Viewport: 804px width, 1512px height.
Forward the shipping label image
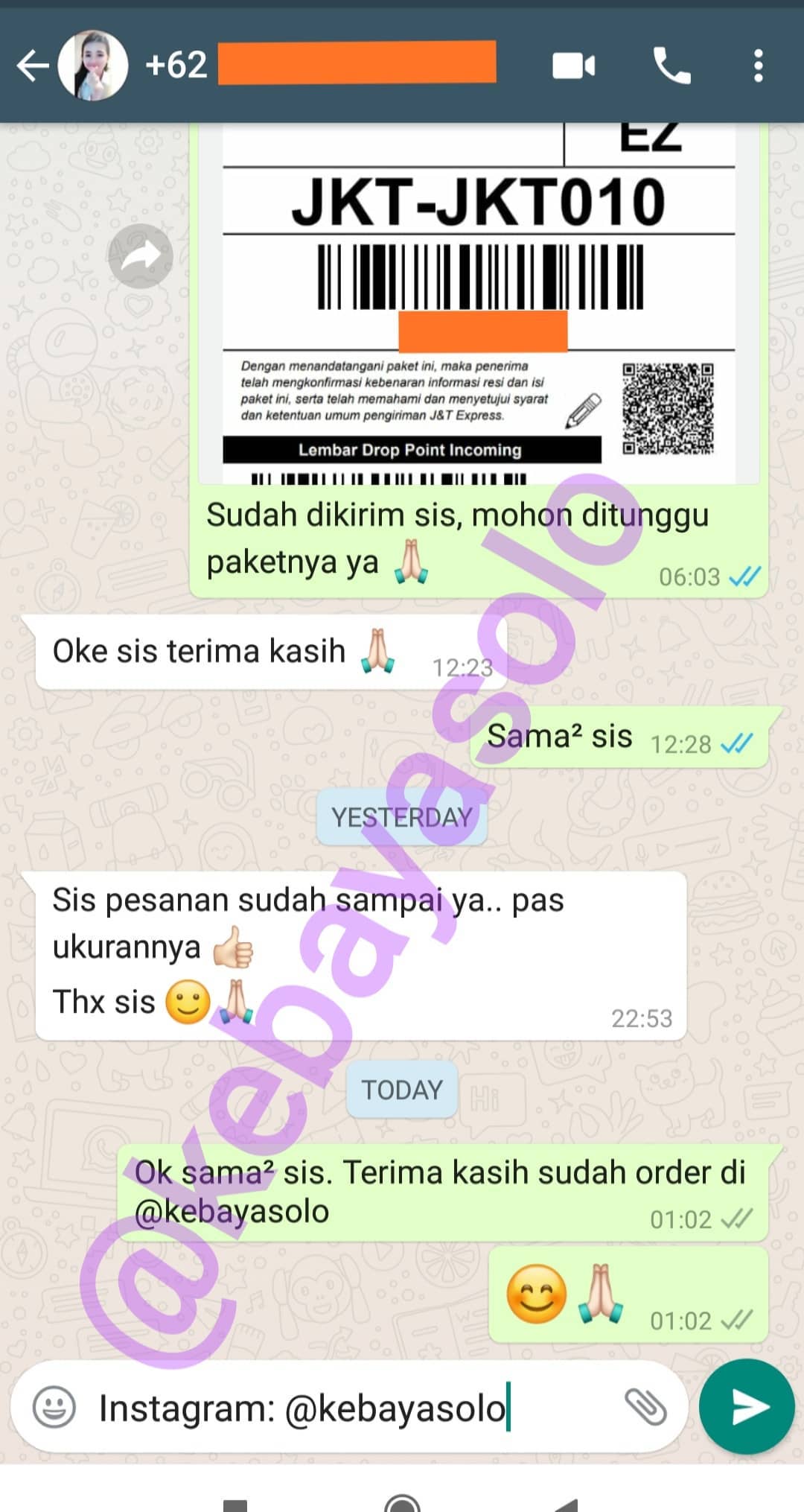pyautogui.click(x=141, y=256)
